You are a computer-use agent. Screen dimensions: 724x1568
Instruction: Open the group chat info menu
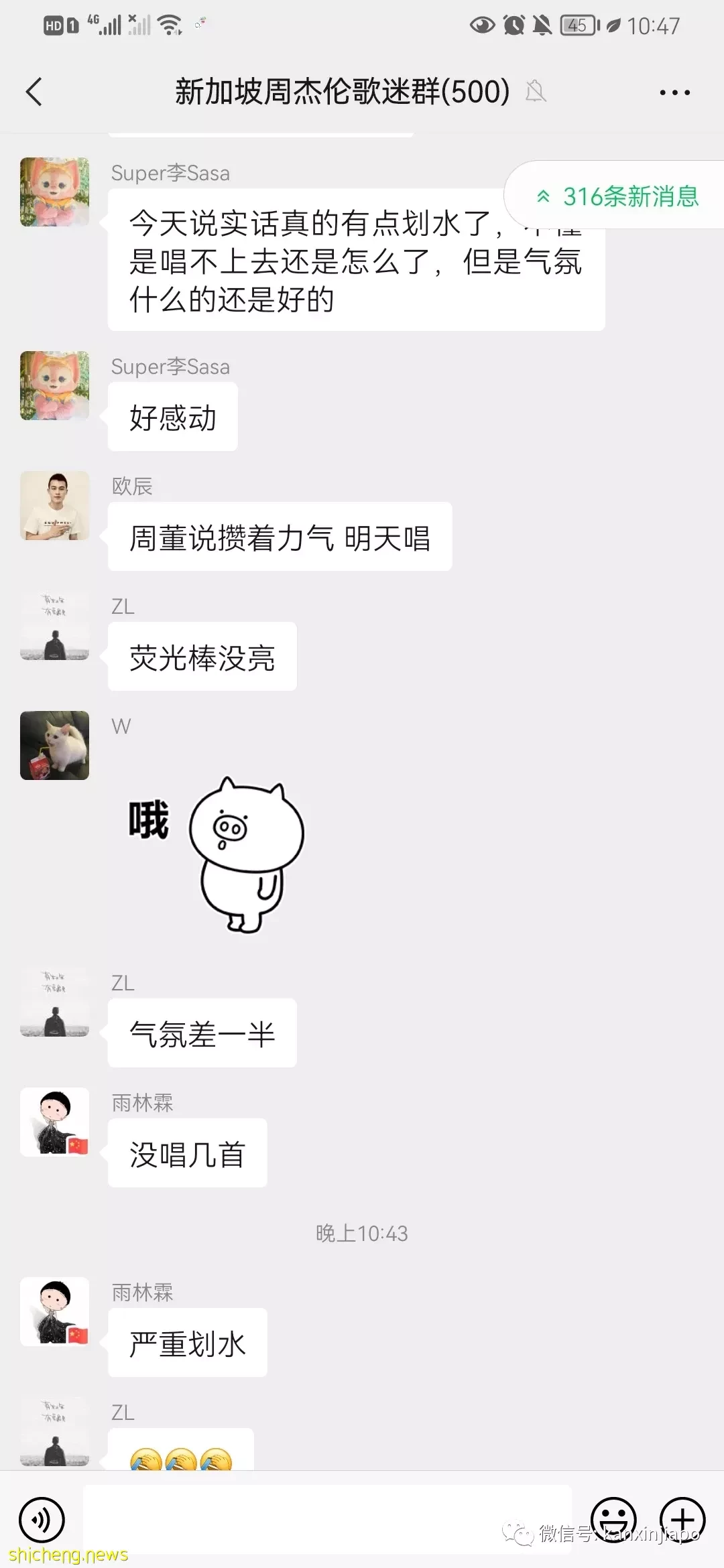[674, 92]
